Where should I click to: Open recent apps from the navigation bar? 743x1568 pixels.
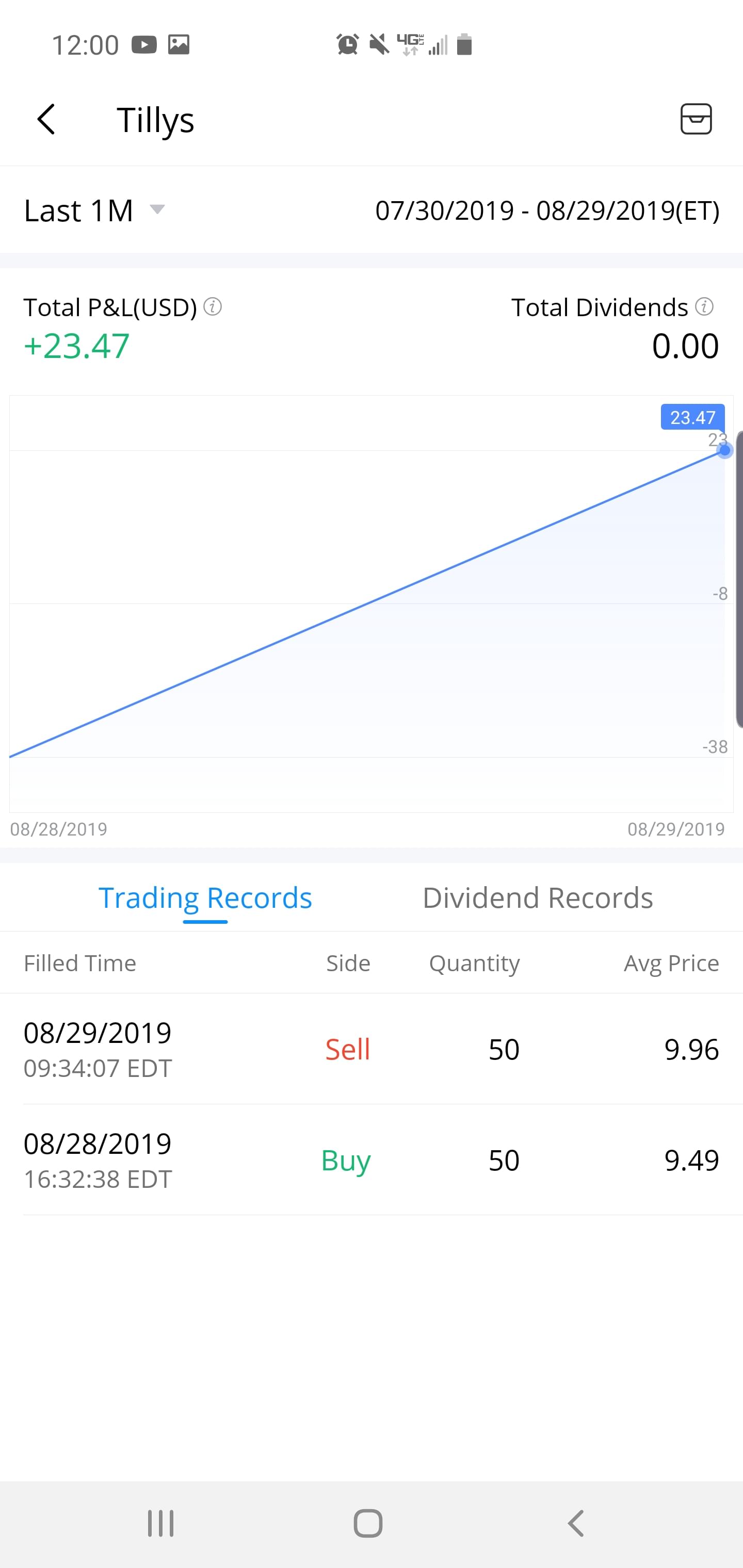tap(161, 1524)
